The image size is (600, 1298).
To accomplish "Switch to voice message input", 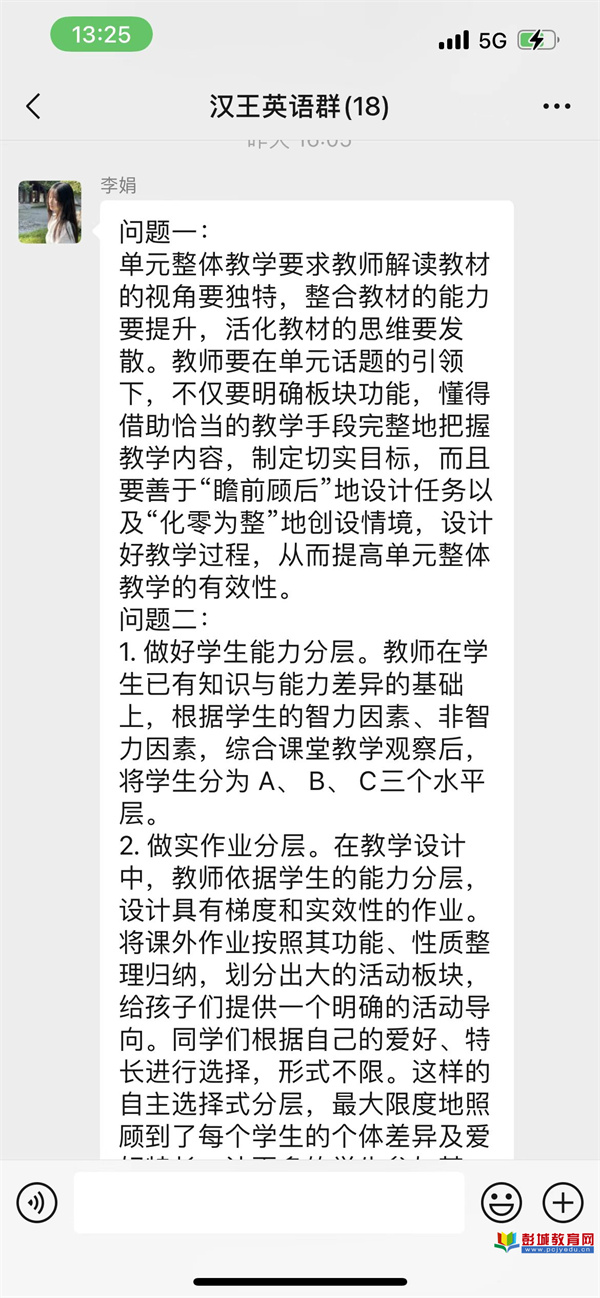I will 37,1202.
